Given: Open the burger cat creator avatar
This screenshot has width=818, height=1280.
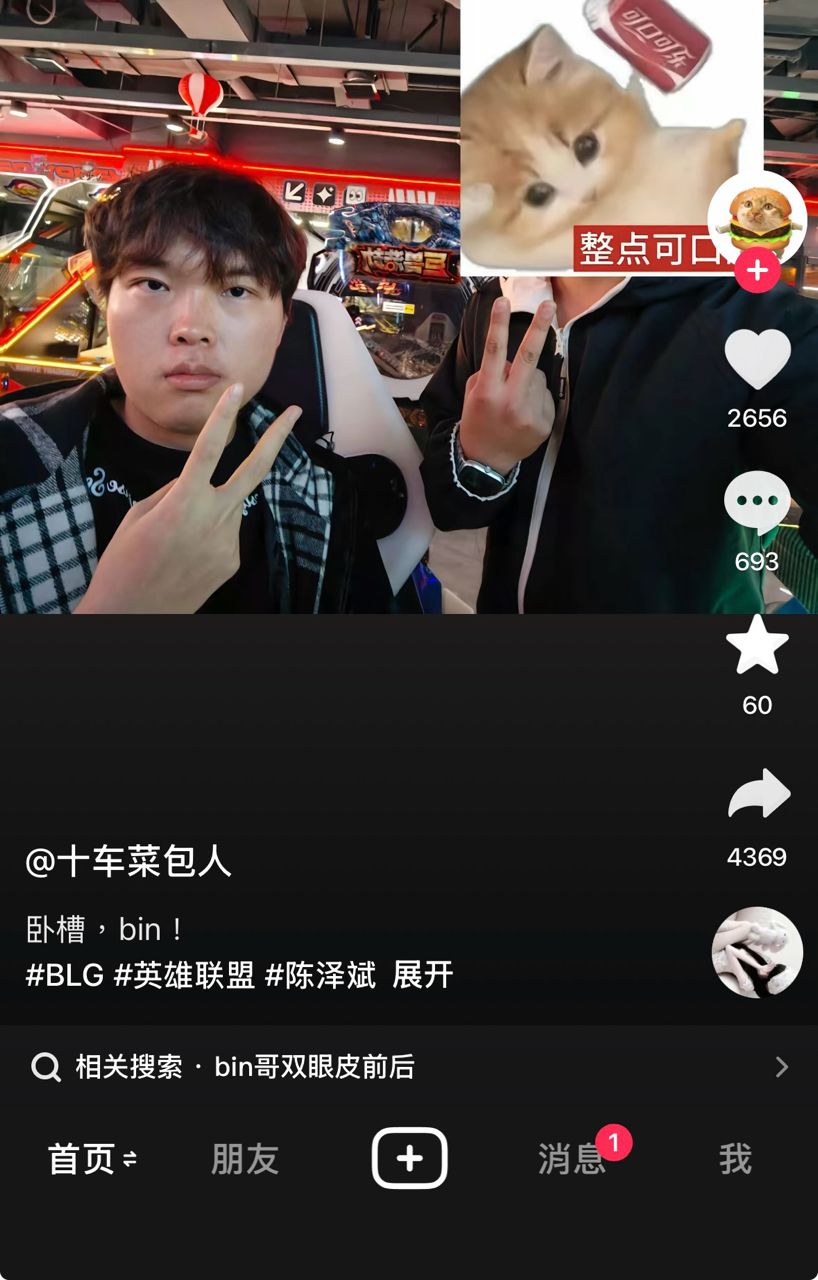Looking at the screenshot, I should pos(757,216).
